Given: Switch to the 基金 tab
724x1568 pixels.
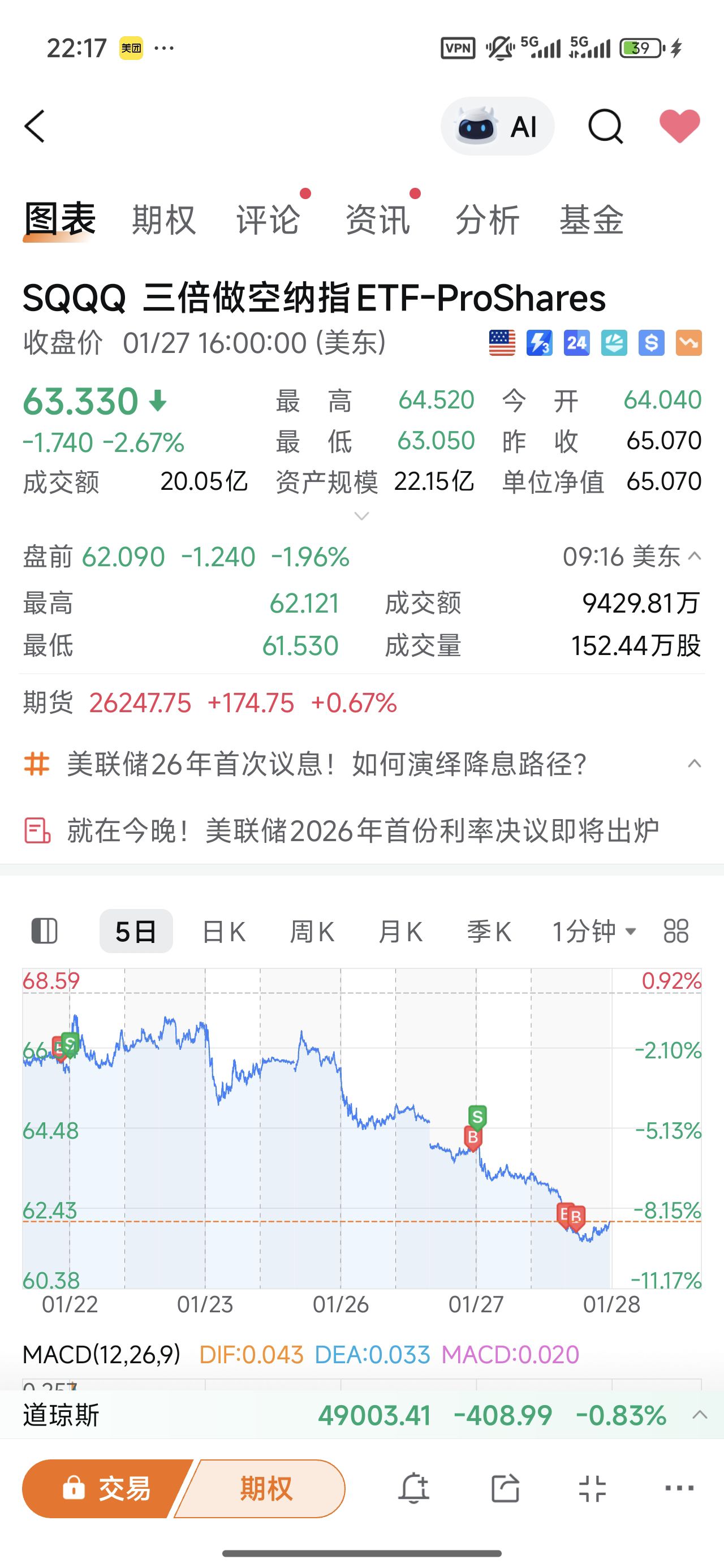Looking at the screenshot, I should [x=591, y=219].
